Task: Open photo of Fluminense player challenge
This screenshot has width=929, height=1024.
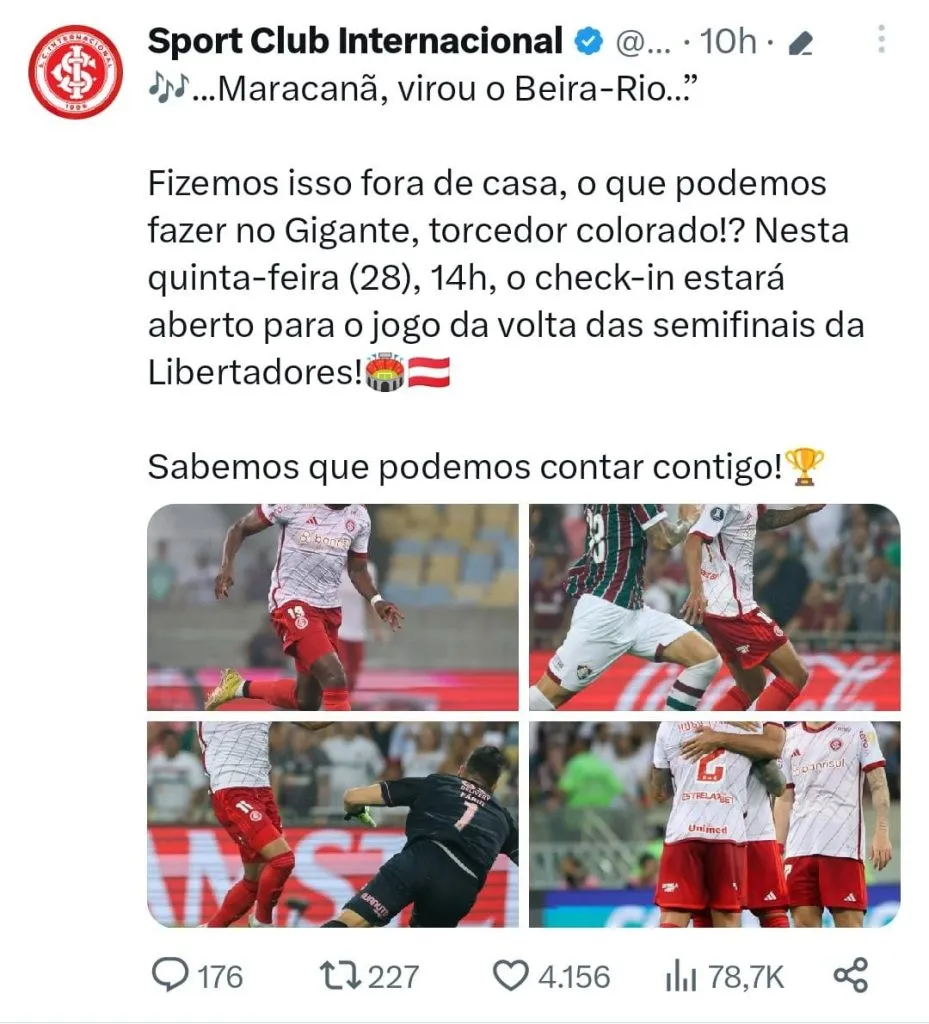Action: 714,607
